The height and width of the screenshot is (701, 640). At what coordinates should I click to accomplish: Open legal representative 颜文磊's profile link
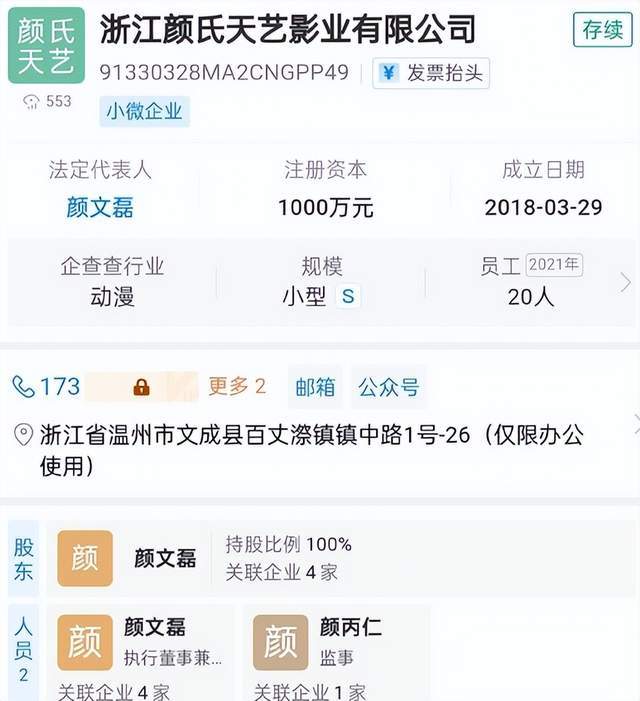[100, 207]
